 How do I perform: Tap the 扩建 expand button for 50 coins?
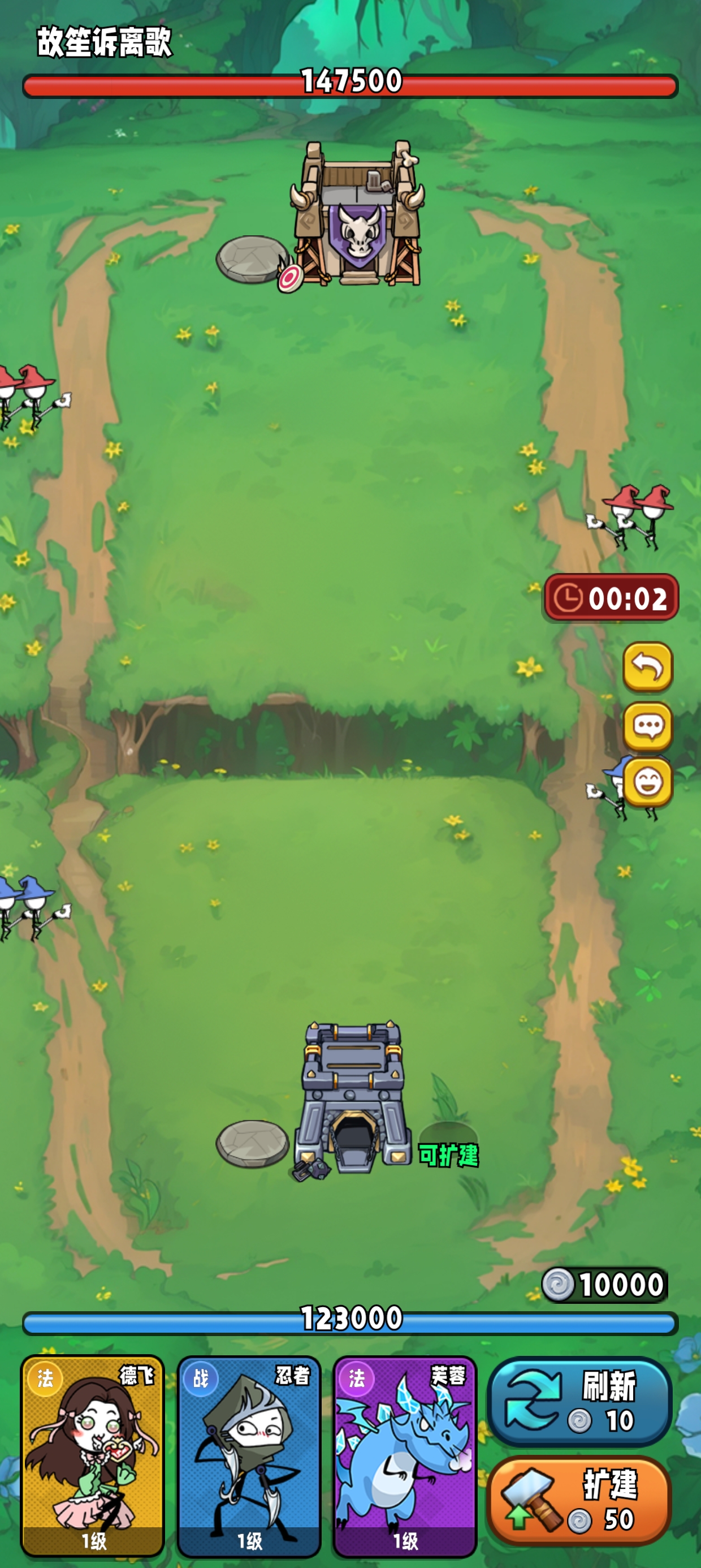point(579,1501)
